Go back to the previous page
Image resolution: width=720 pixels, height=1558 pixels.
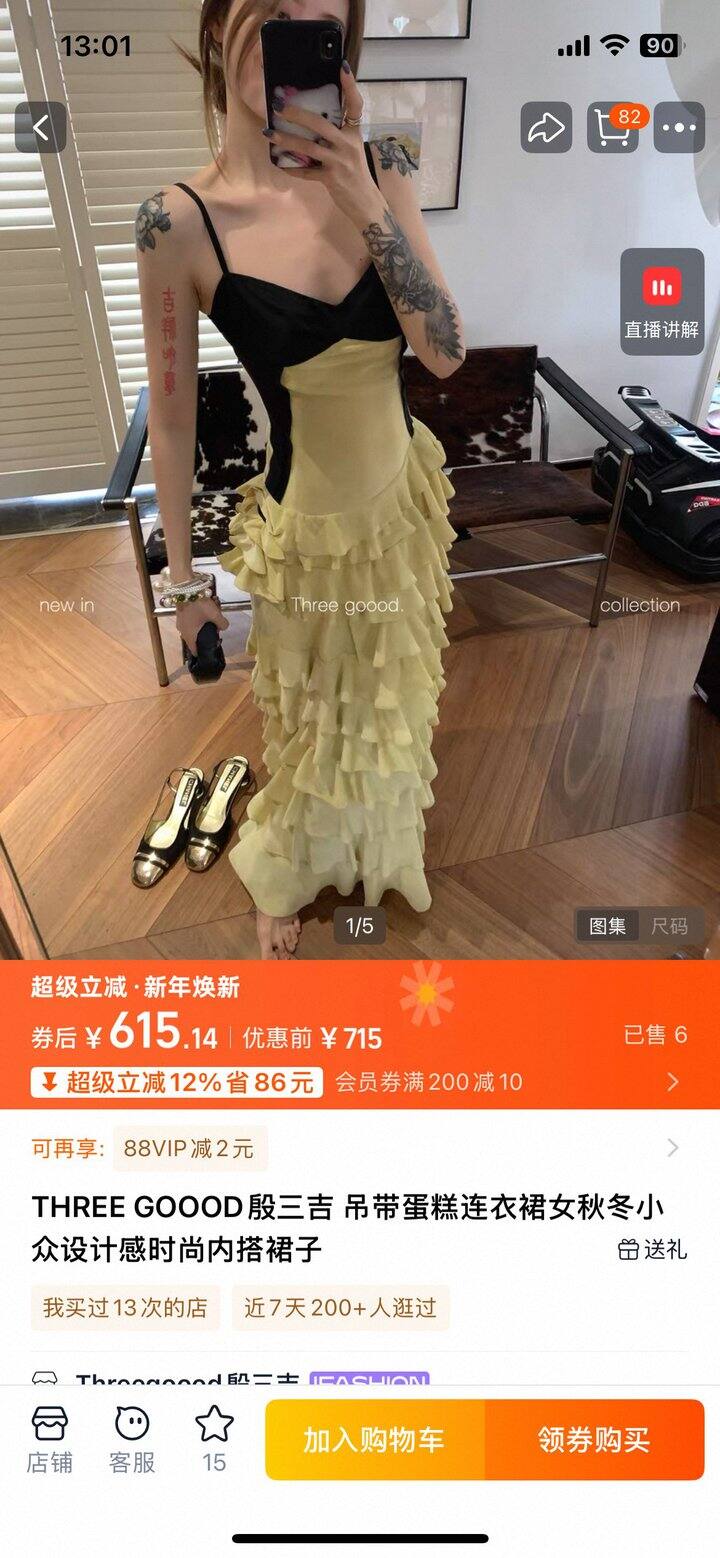pos(40,128)
